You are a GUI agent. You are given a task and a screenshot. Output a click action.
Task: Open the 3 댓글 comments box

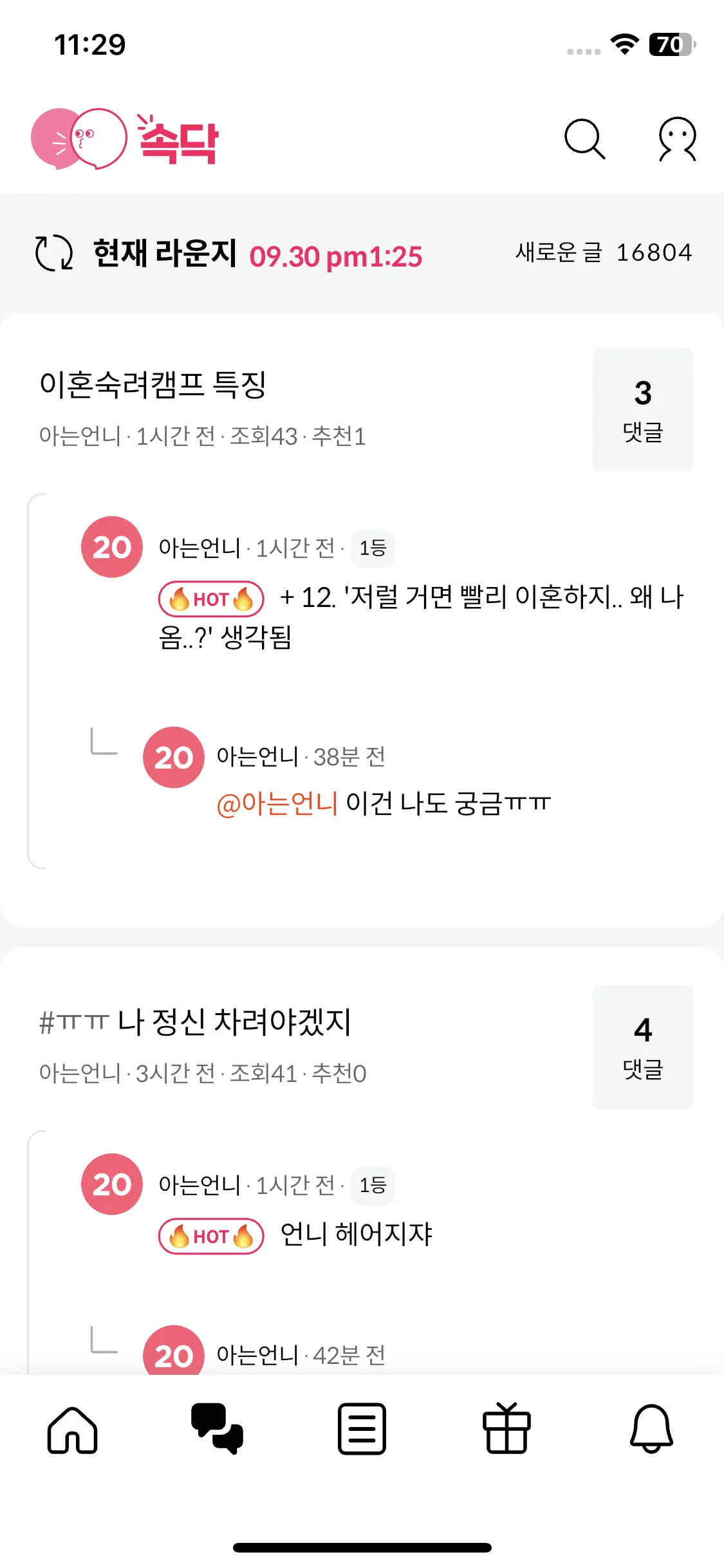642,409
